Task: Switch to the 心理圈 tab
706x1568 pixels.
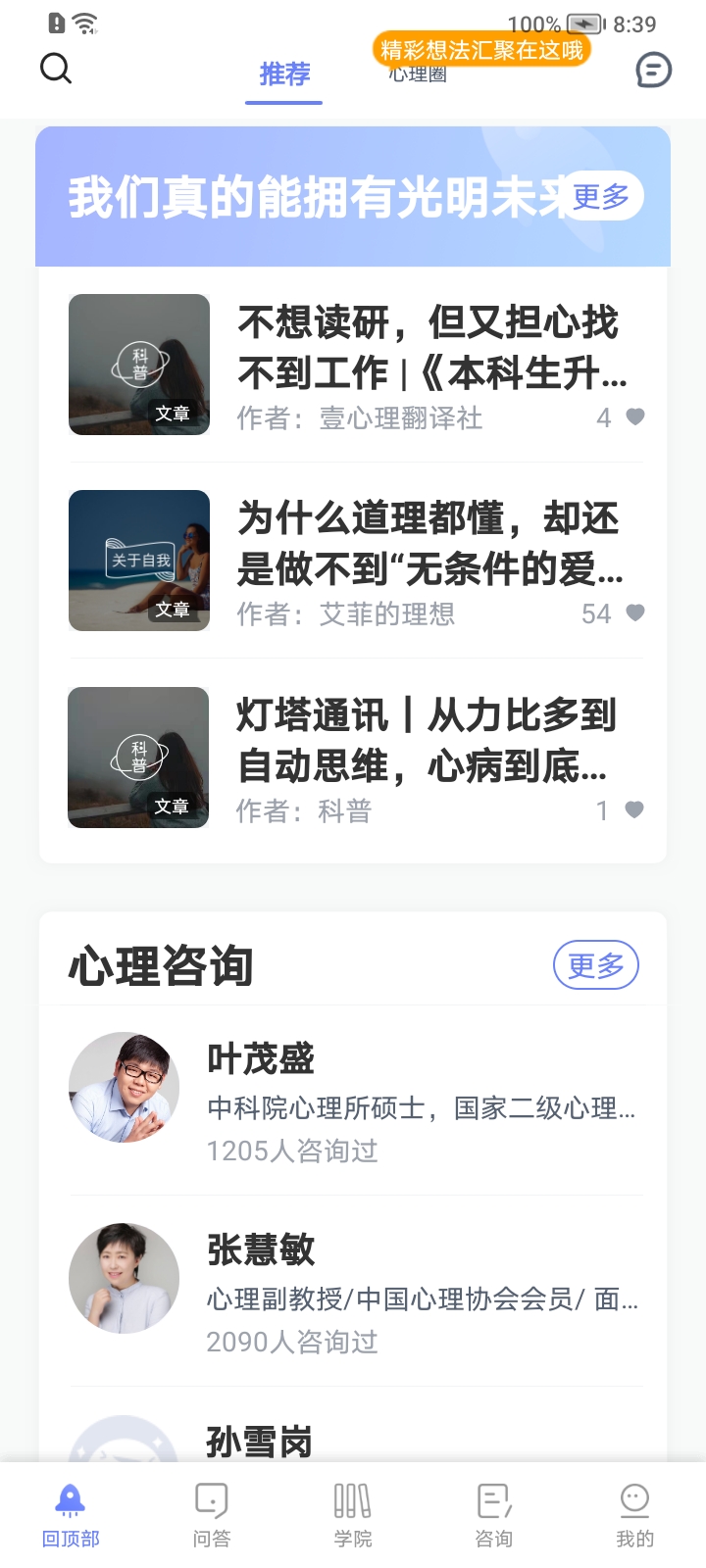Action: click(x=418, y=76)
